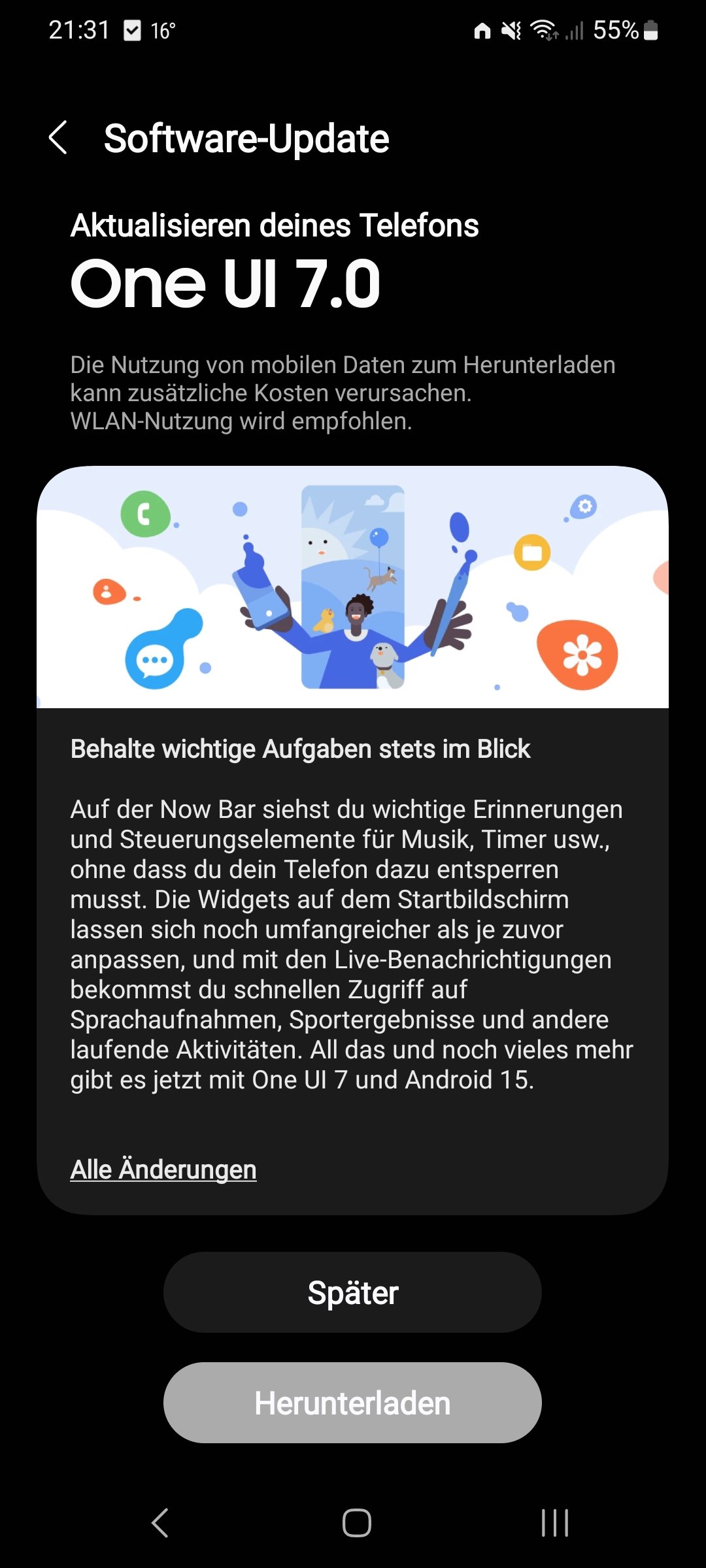Open the recent apps overview

(x=554, y=1523)
